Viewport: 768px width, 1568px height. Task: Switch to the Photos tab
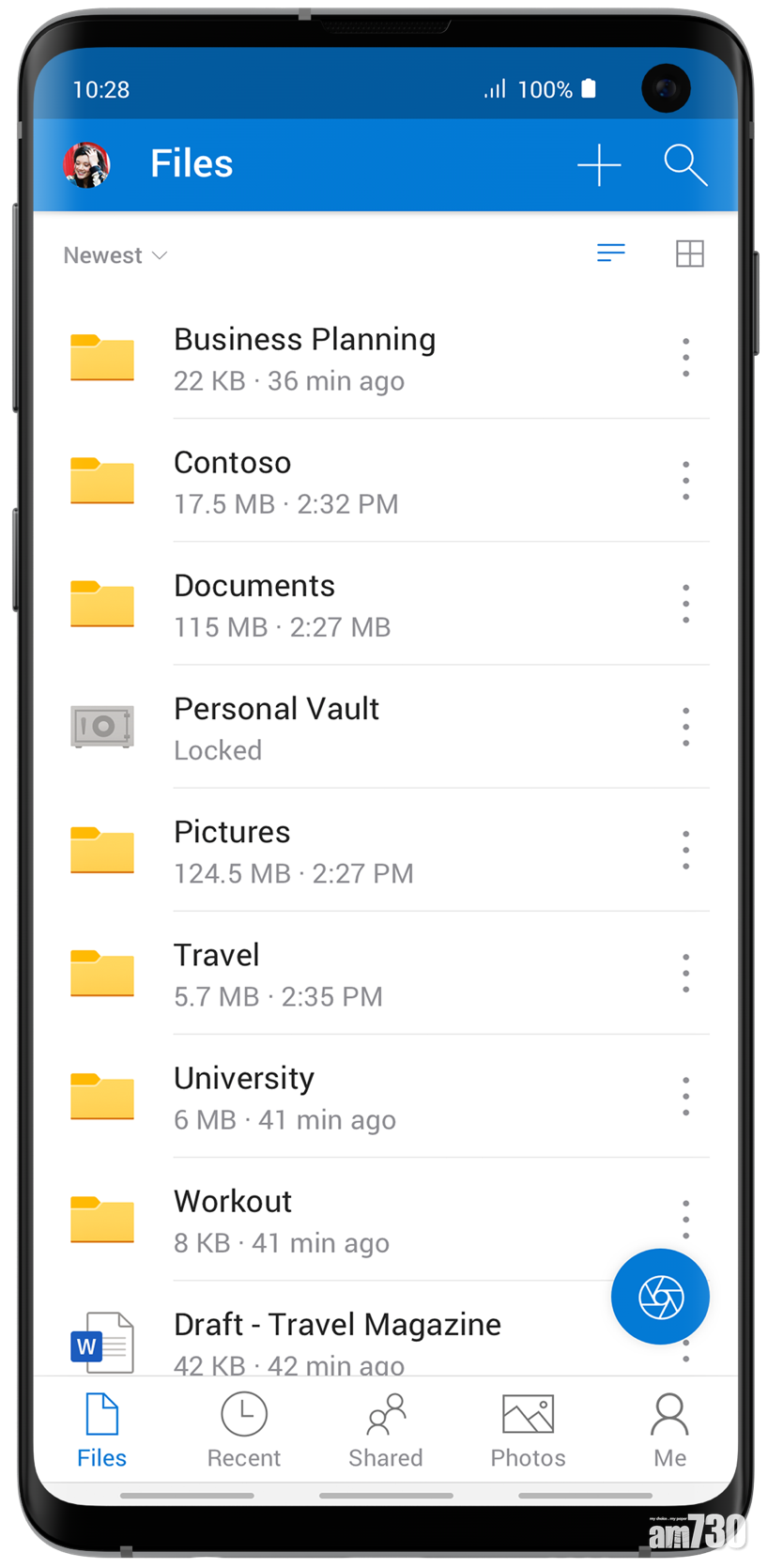point(528,1428)
